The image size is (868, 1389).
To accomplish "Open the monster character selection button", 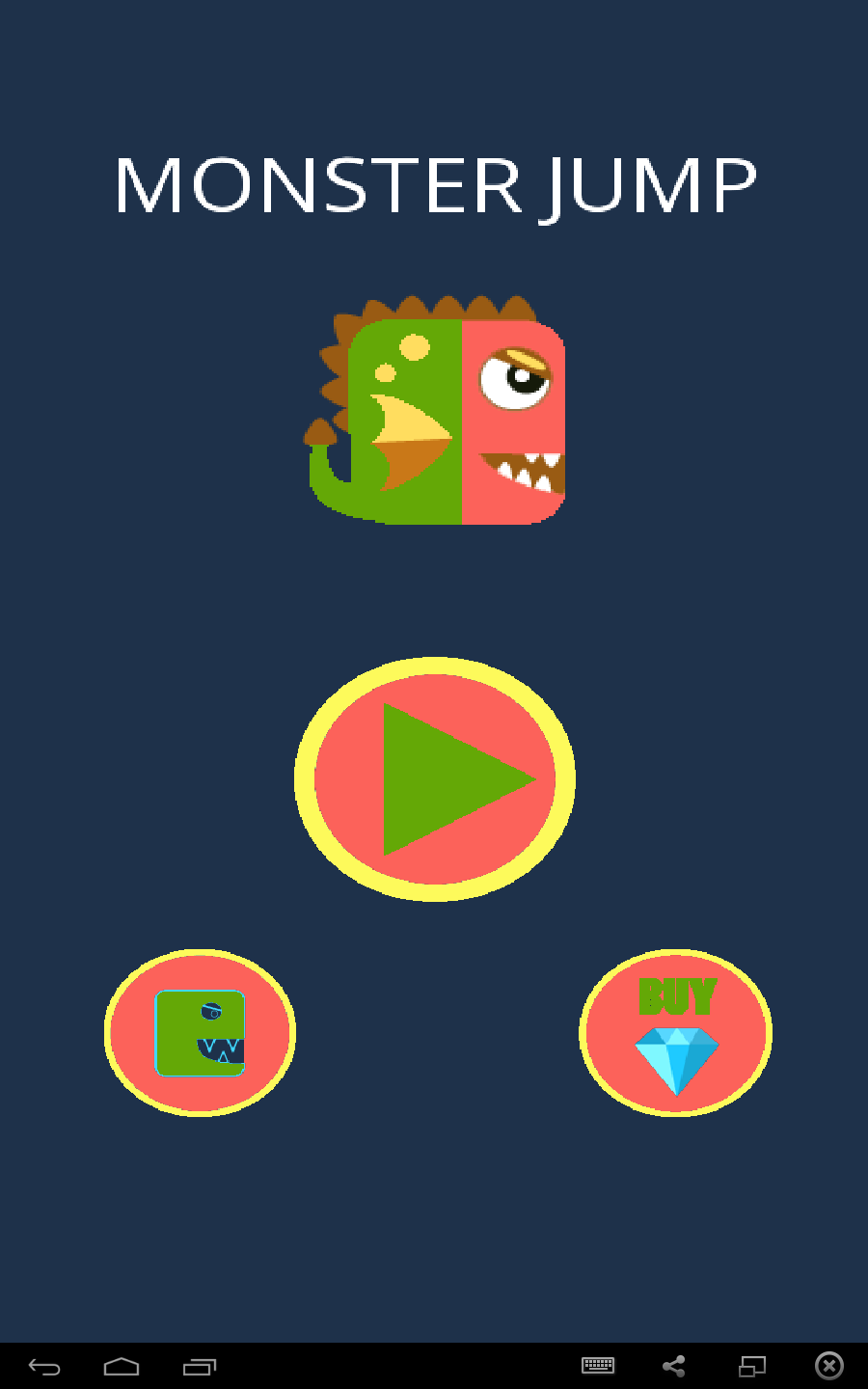I will click(200, 1032).
